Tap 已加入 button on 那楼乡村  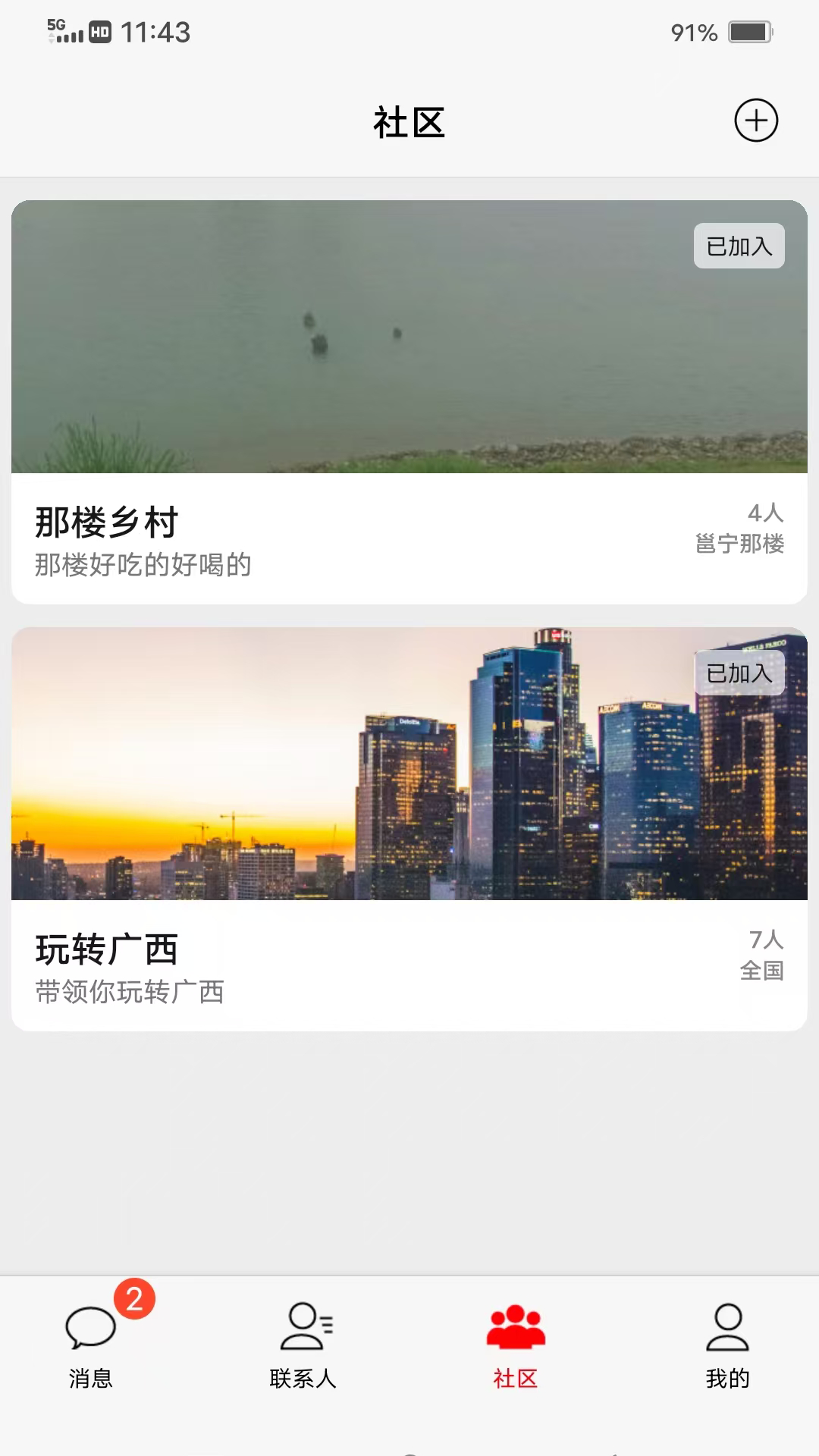pos(739,246)
